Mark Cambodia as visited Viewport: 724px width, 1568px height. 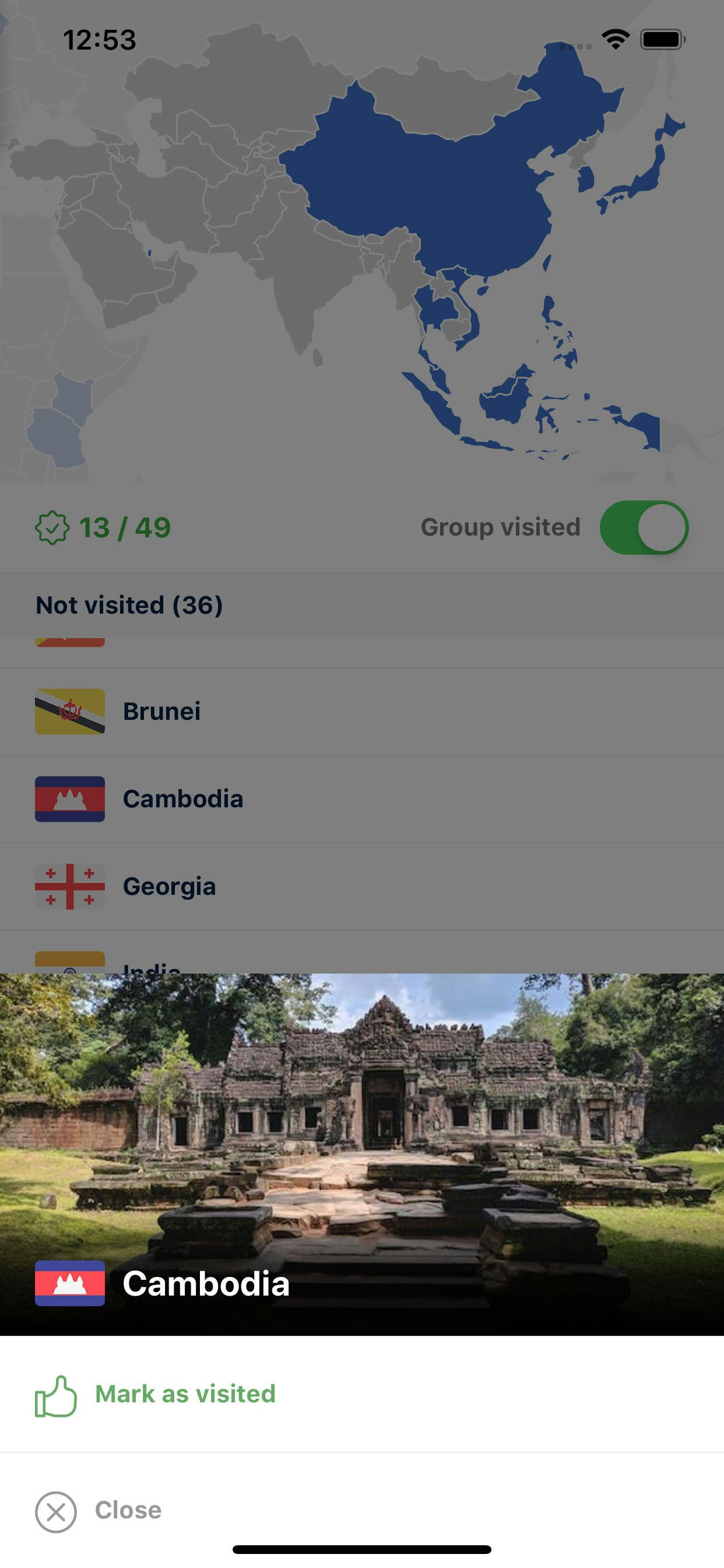185,1395
